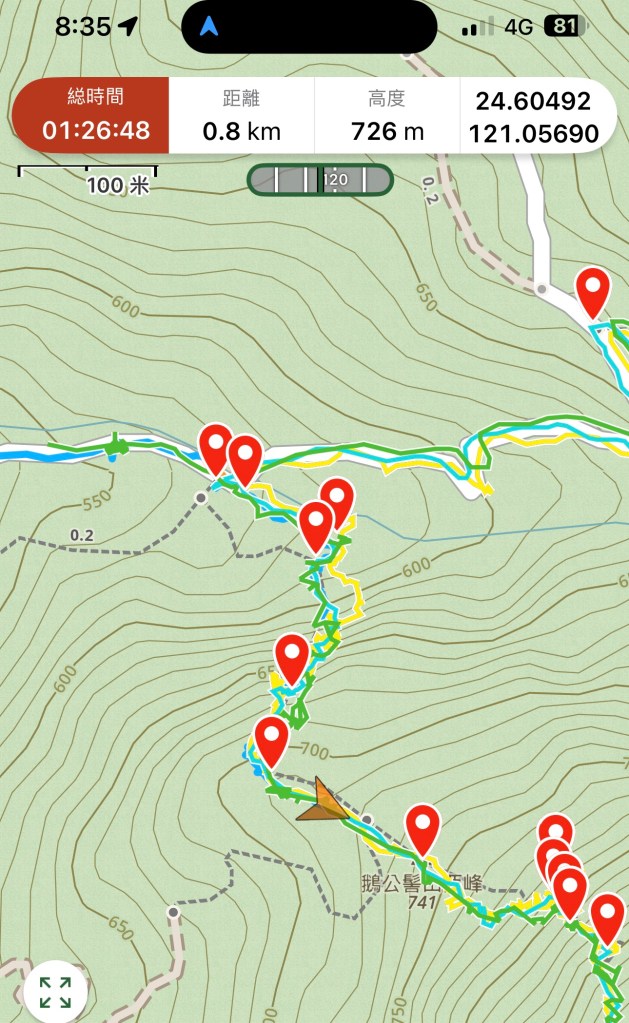Open the waypoint pin by the white road junction
The height and width of the screenshot is (1023, 629).
tap(594, 290)
